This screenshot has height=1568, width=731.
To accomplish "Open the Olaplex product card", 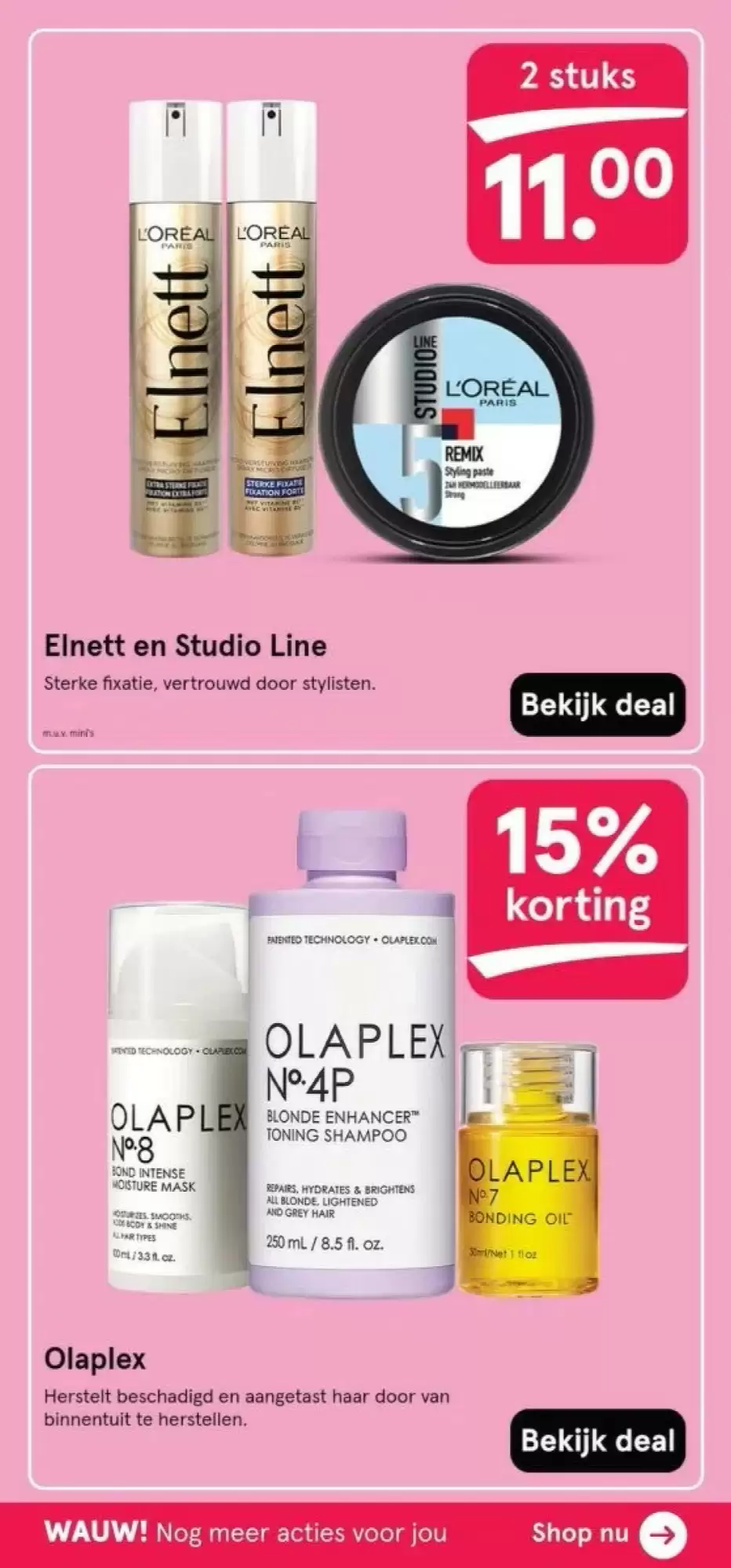I will [365, 1127].
